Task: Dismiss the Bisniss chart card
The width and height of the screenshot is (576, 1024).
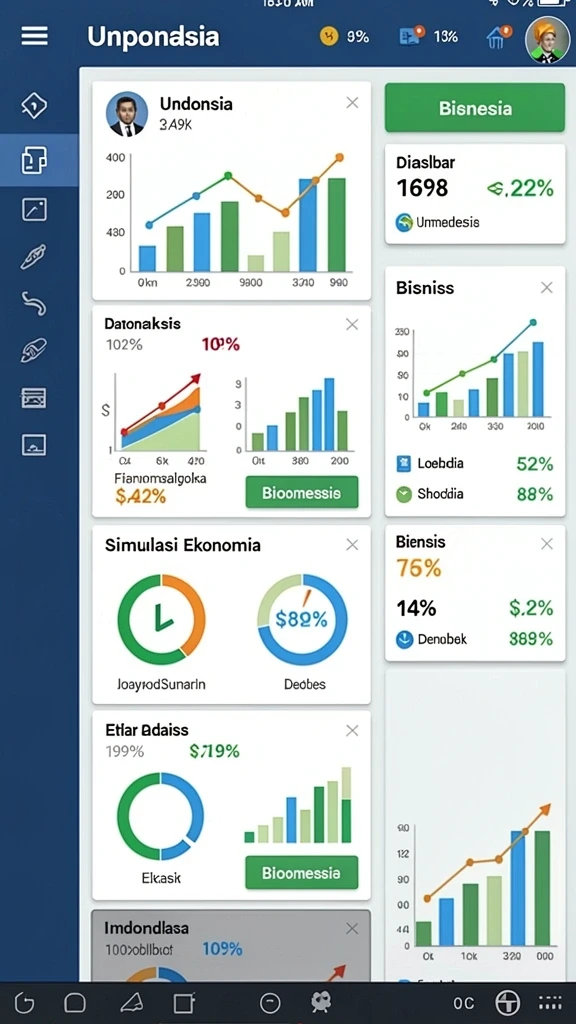Action: (x=547, y=287)
